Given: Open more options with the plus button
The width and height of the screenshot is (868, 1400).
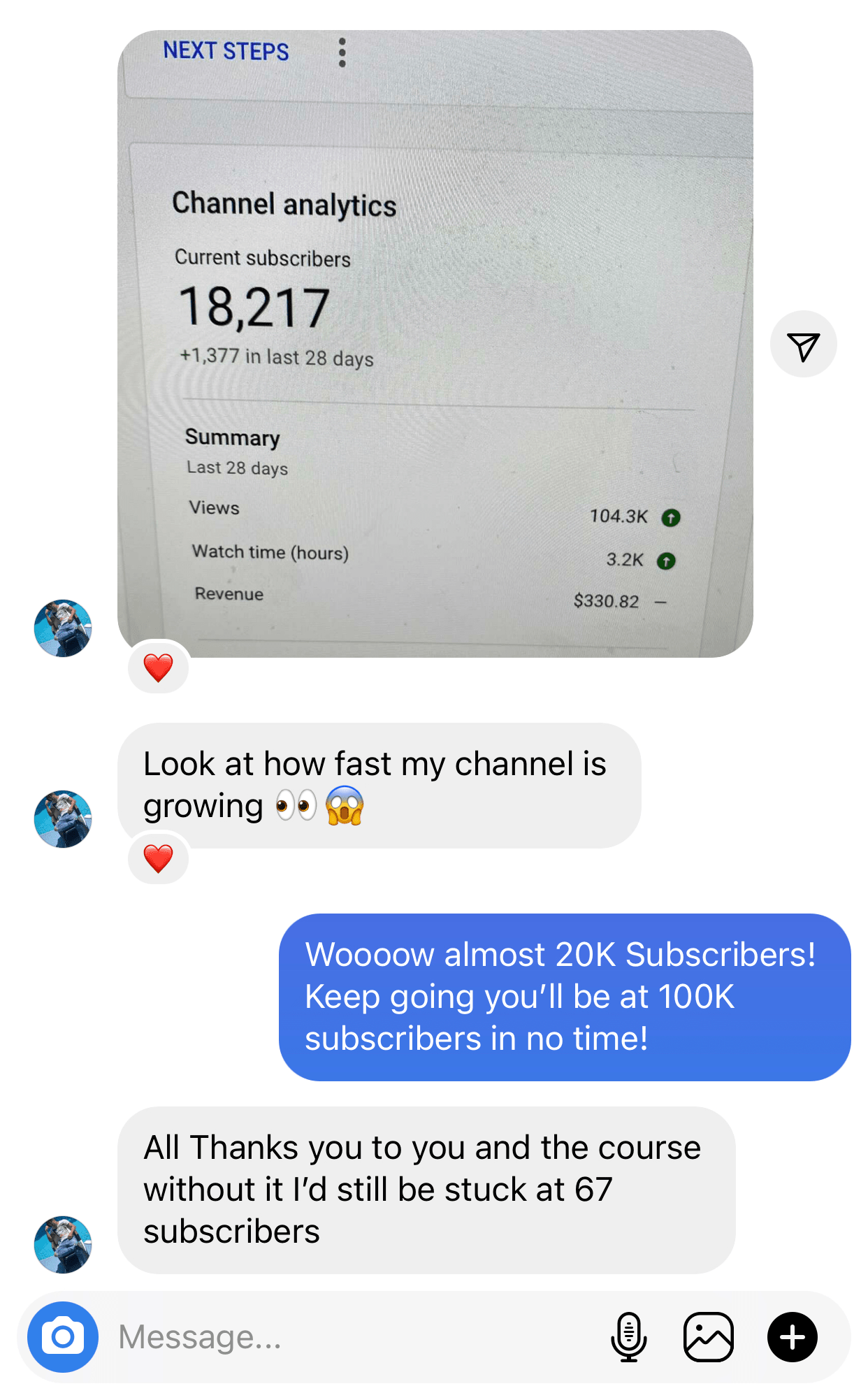Looking at the screenshot, I should coord(792,1336).
